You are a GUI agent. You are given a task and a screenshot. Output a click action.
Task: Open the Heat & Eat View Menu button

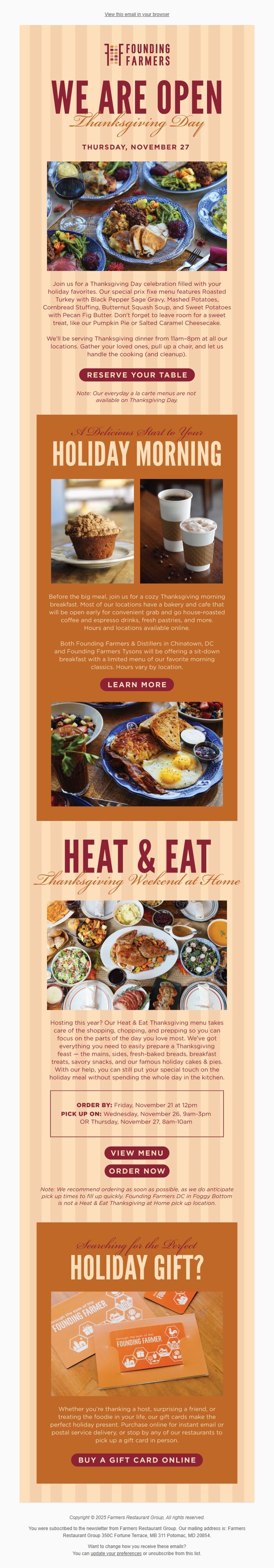coord(137,1153)
